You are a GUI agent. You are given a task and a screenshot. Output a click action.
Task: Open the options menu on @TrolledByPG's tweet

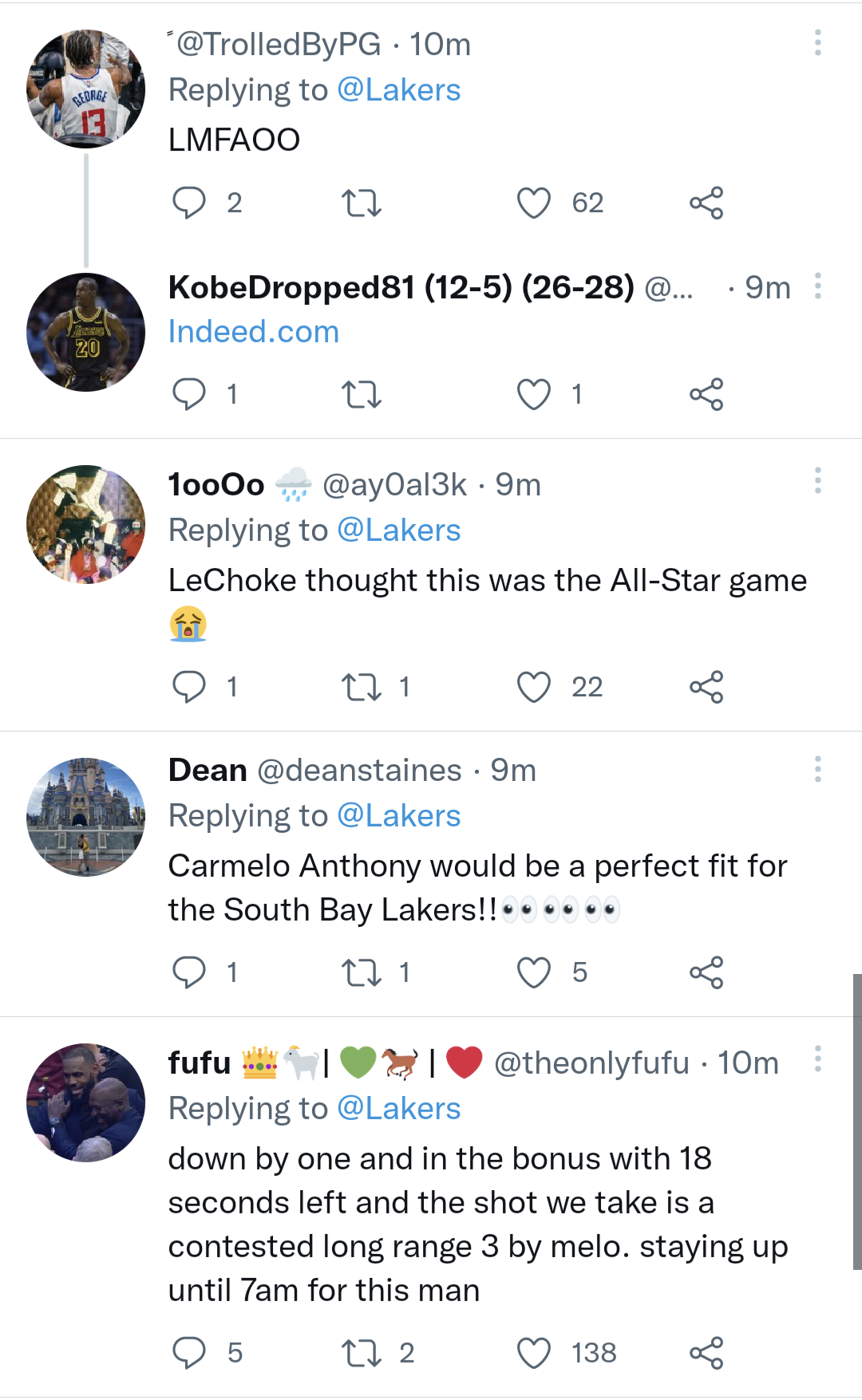pyautogui.click(x=817, y=44)
